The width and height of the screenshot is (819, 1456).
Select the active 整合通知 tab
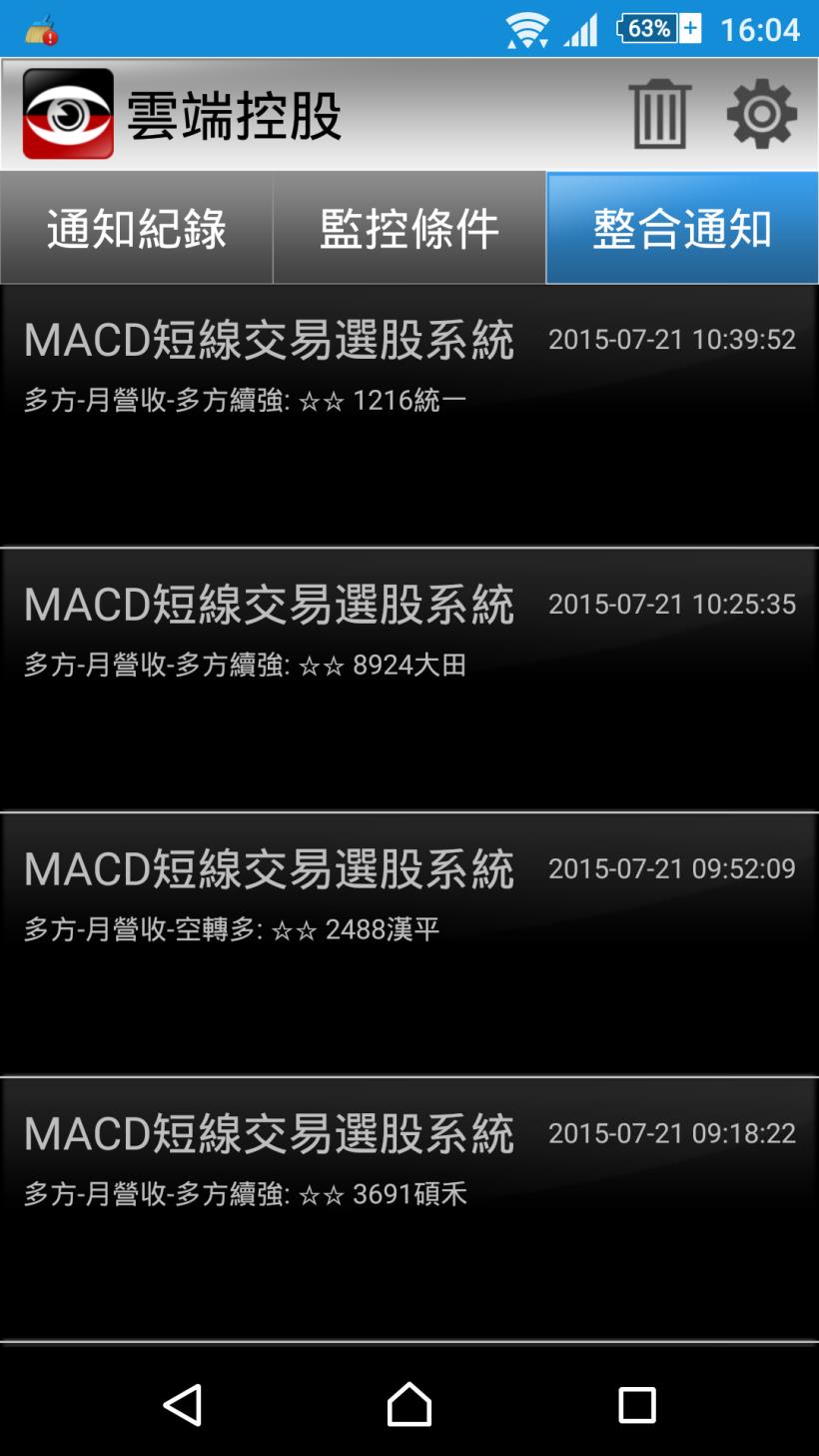681,228
